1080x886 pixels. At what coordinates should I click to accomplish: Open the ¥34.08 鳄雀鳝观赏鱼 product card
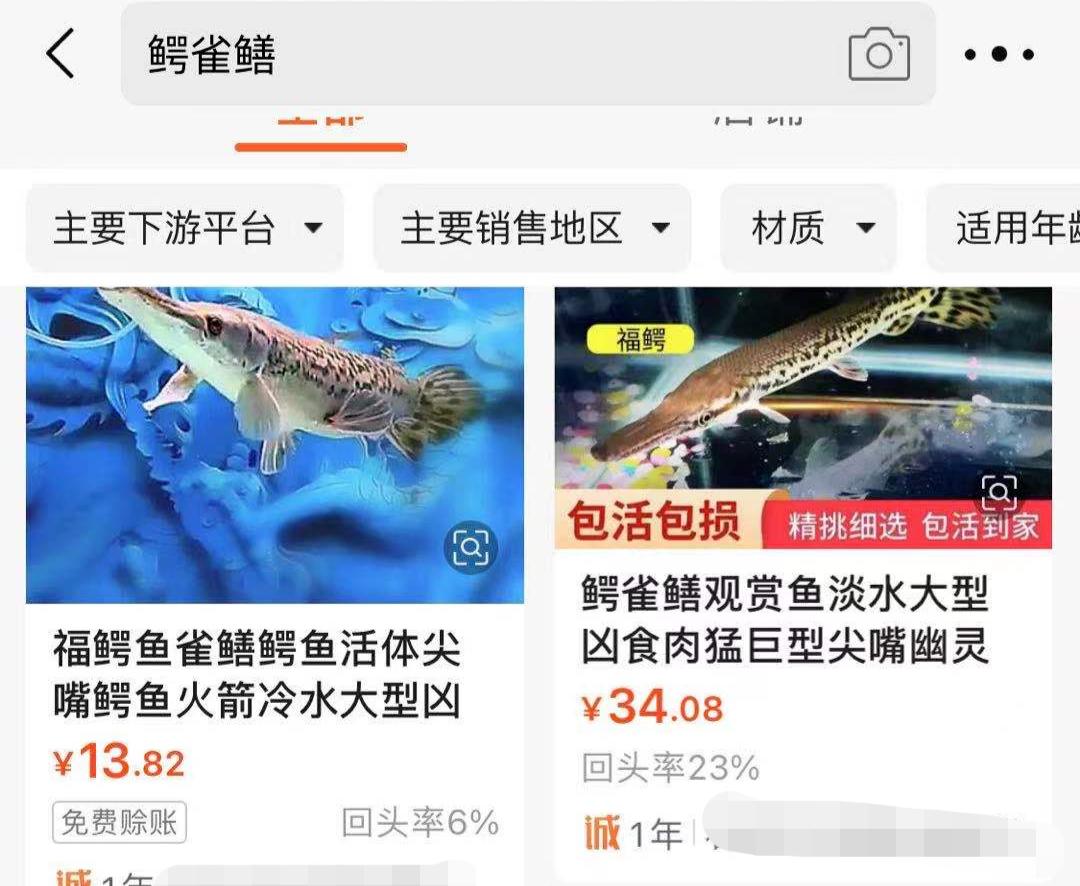point(785,621)
